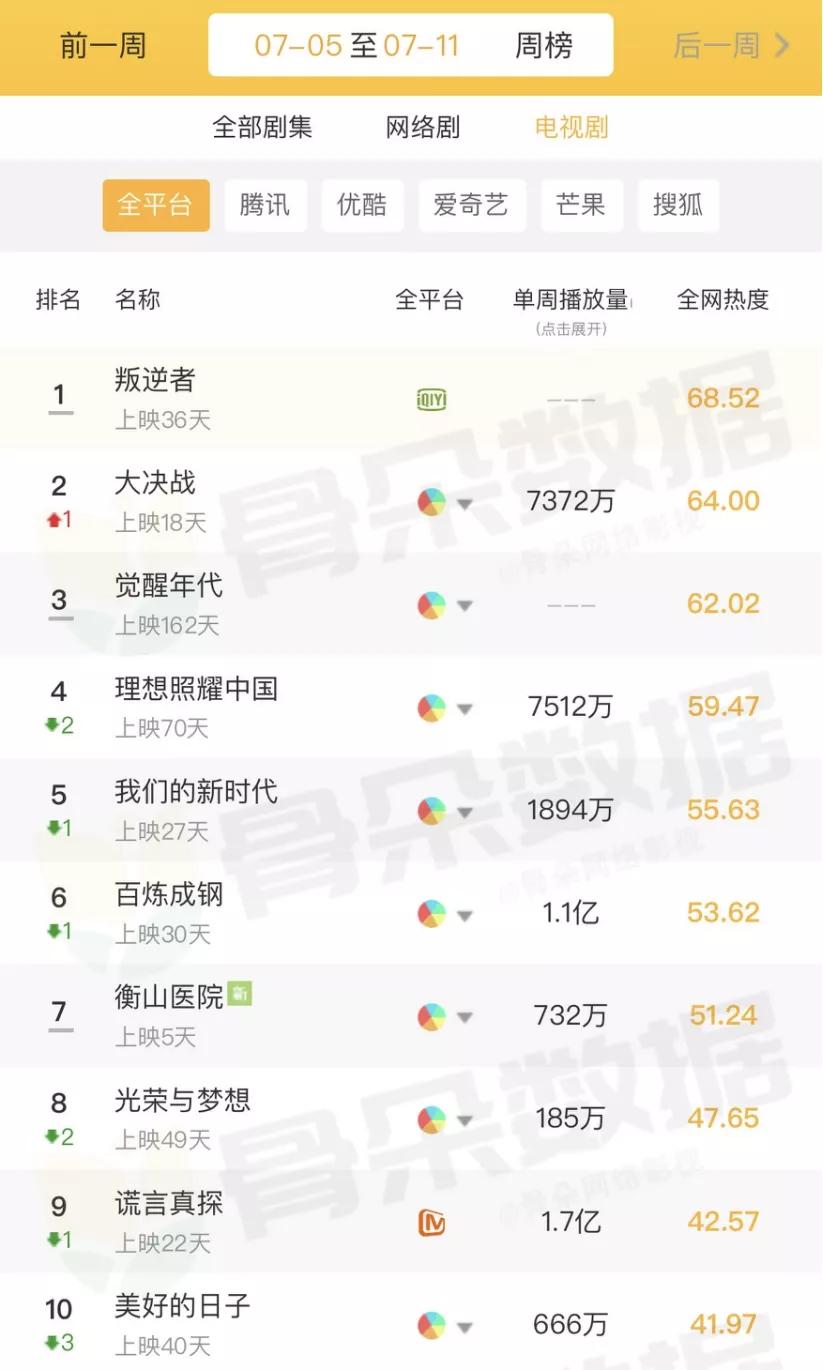The width and height of the screenshot is (823, 1370).
Task: Open the 叛逆者 ranking entry
Action: [156, 381]
